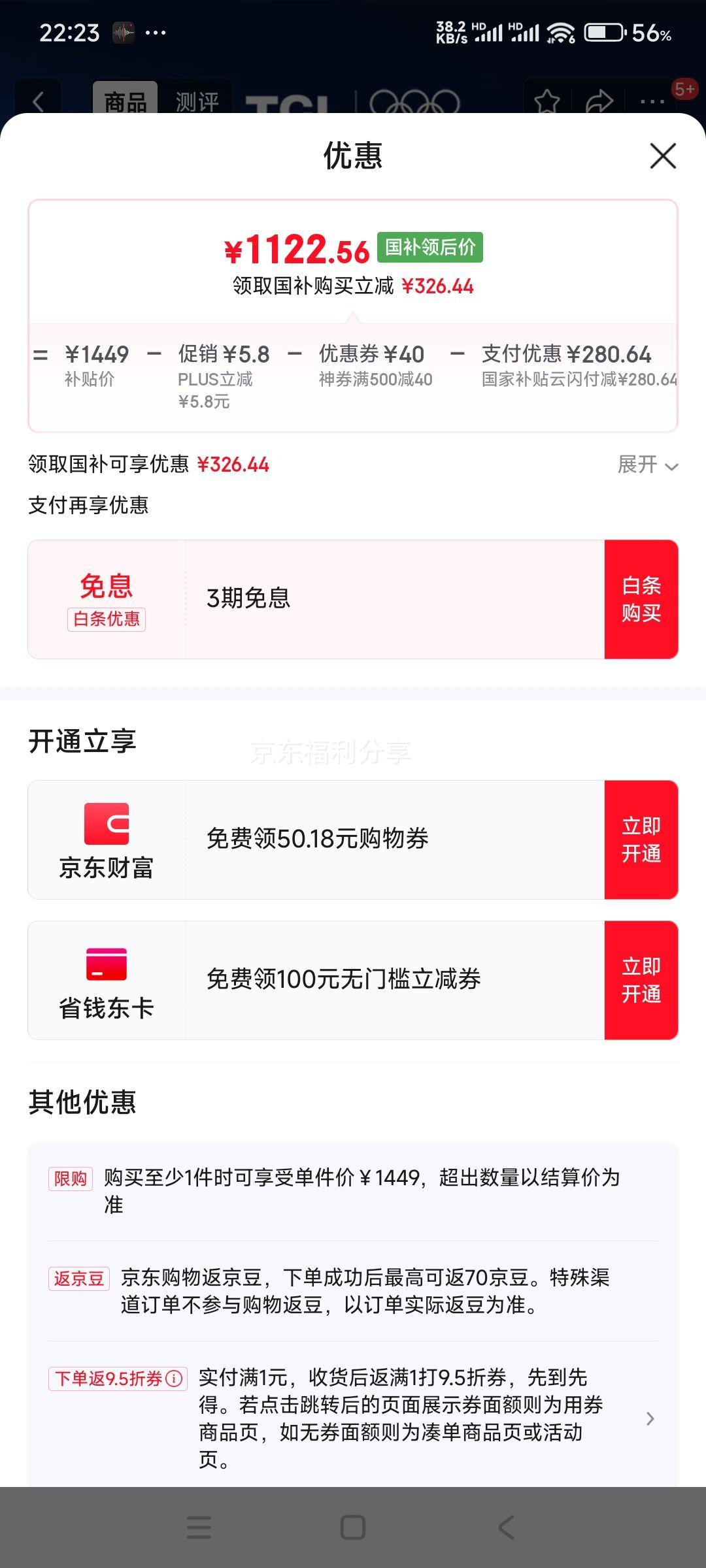706x1568 pixels.
Task: Open the info icon beside 下单返9.5折券
Action: tap(174, 1379)
